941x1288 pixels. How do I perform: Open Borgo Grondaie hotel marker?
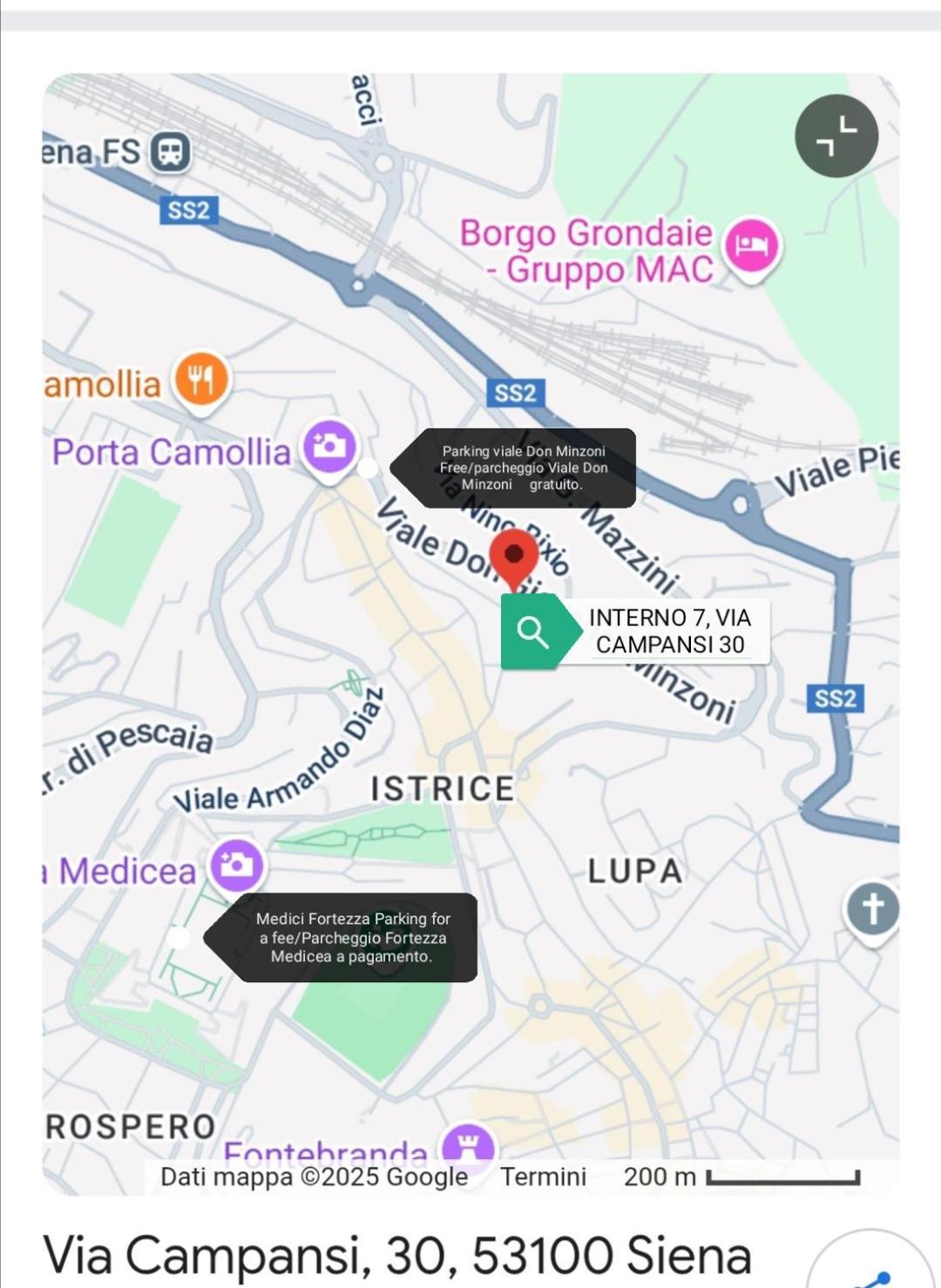(751, 246)
